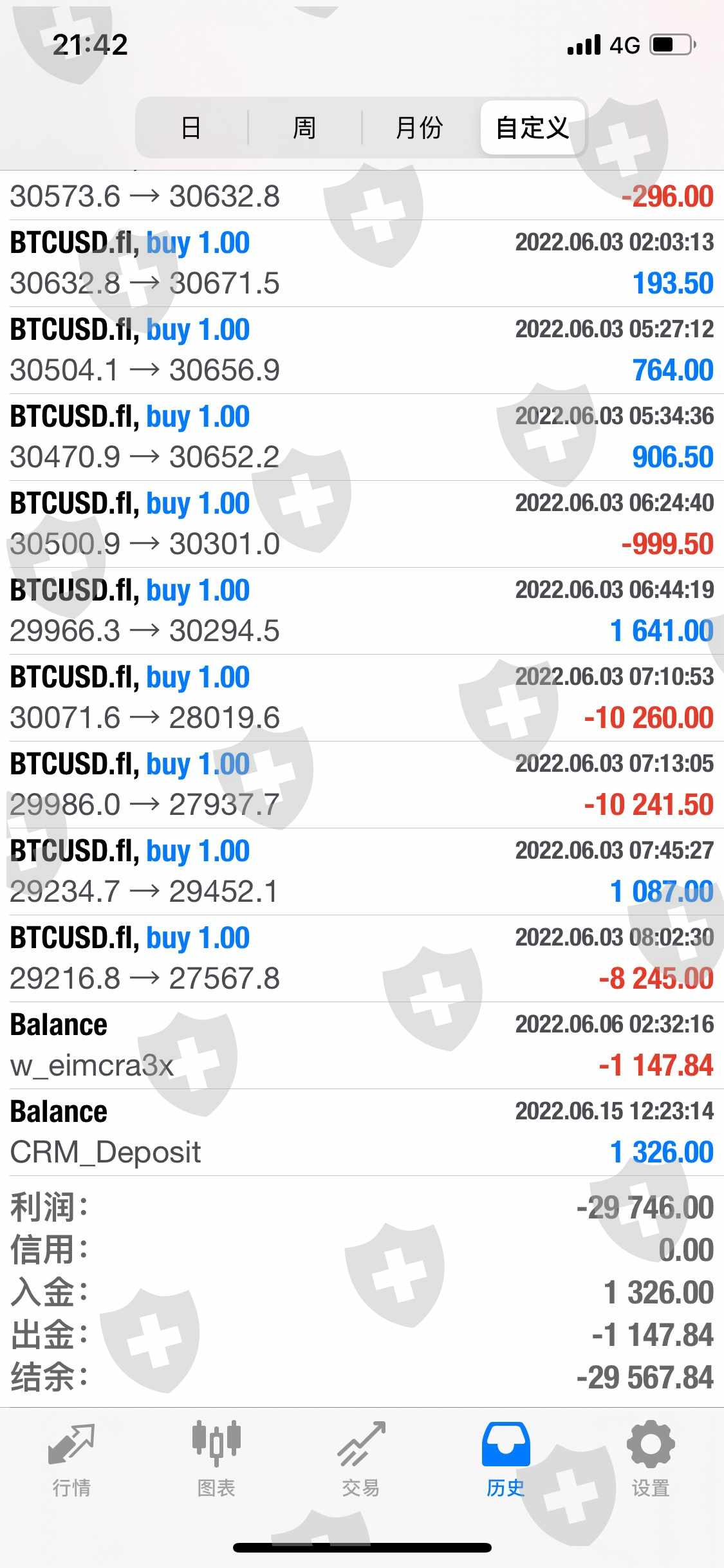View the CRM_Deposit balance entry
Viewport: 724px width, 1568px height.
coord(362,1132)
